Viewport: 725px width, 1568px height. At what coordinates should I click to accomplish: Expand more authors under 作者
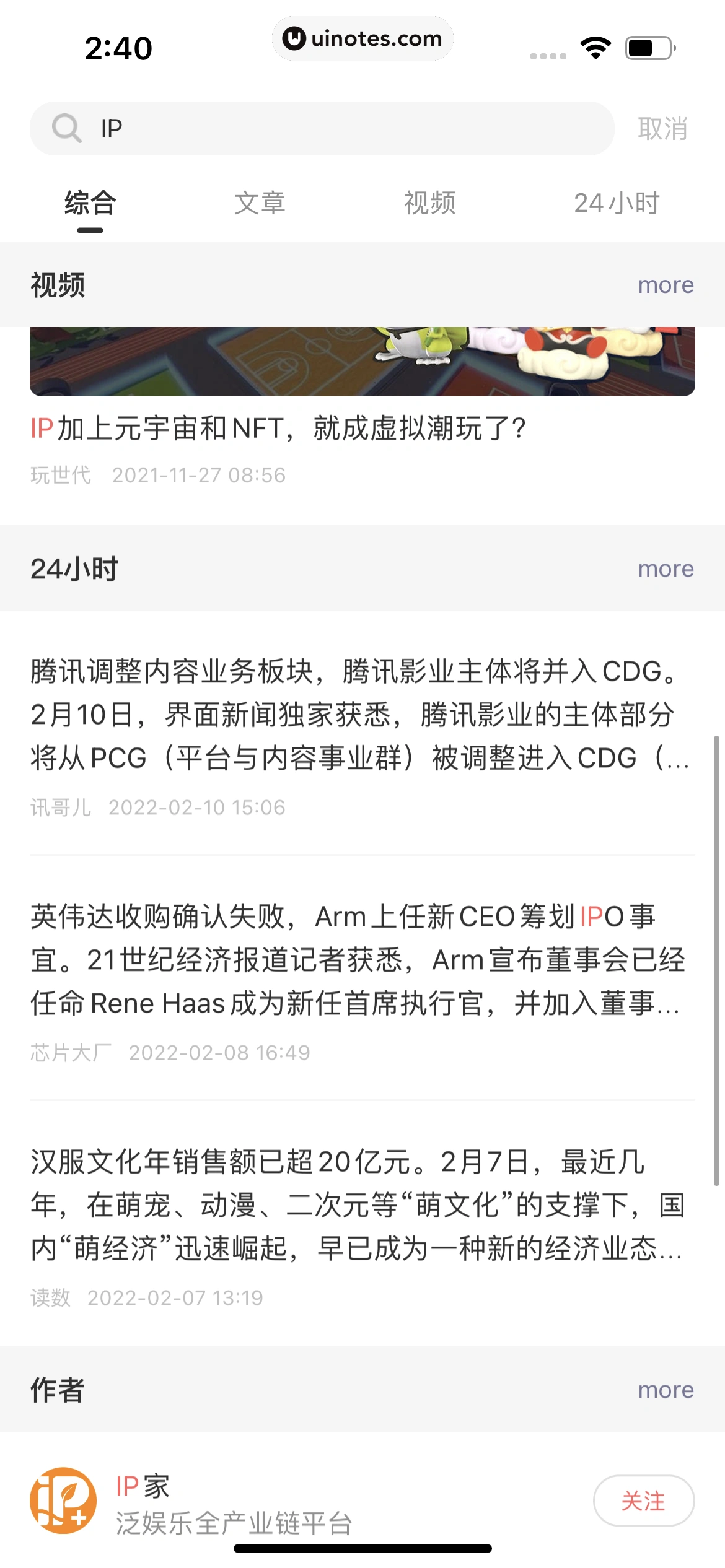666,1390
